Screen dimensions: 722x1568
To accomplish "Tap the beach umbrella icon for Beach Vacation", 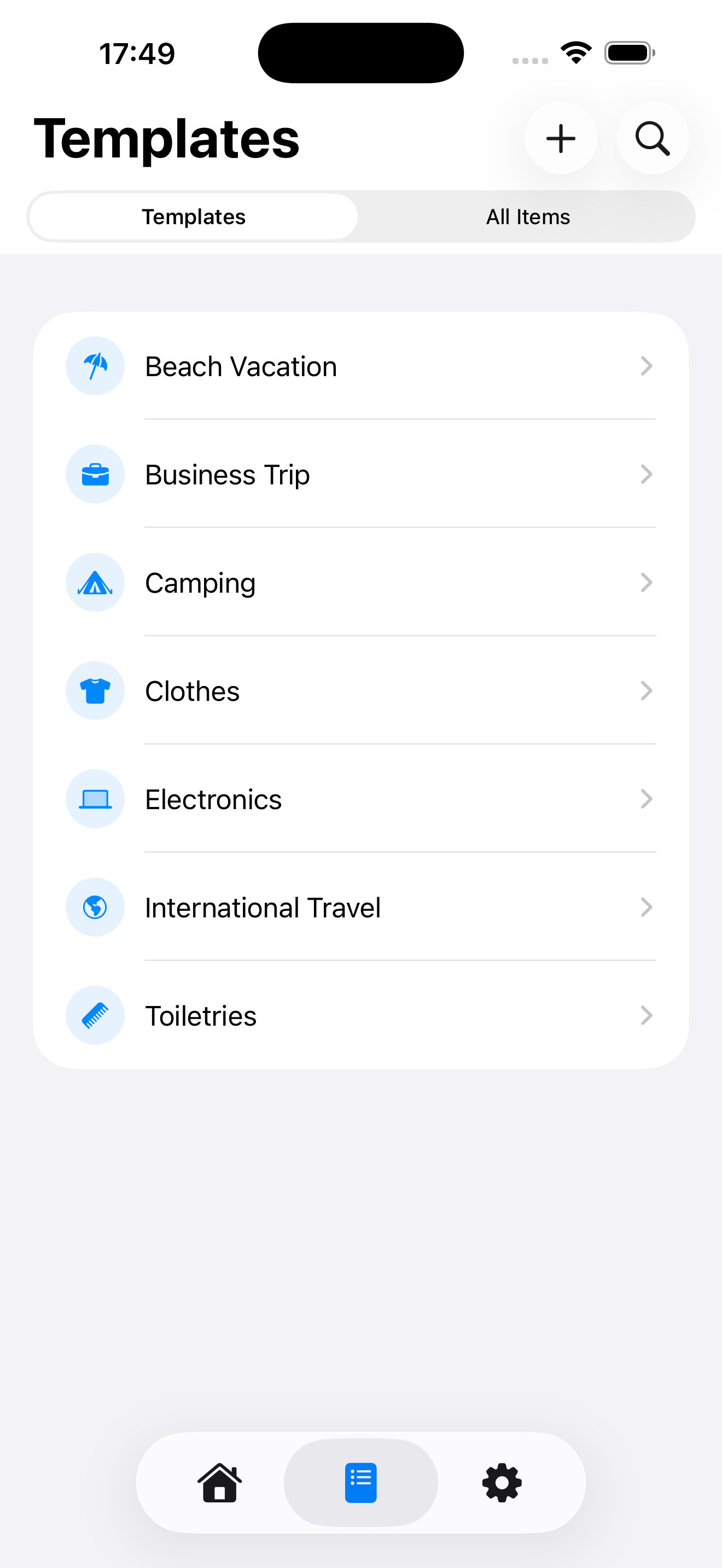I will pyautogui.click(x=95, y=366).
